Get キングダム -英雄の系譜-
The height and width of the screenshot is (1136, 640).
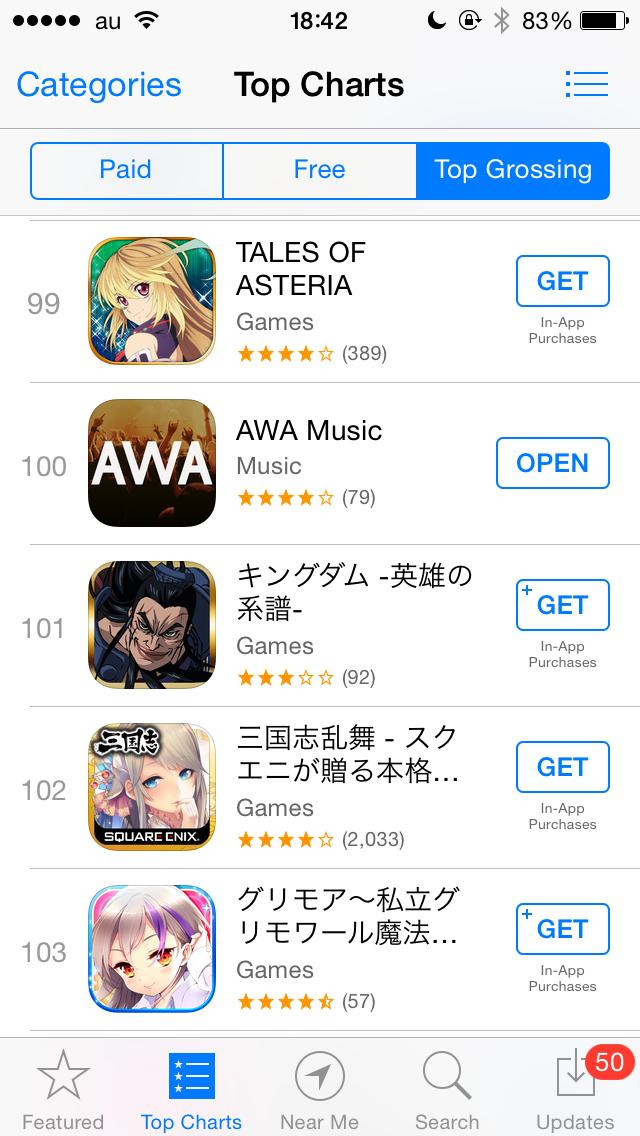pyautogui.click(x=562, y=605)
